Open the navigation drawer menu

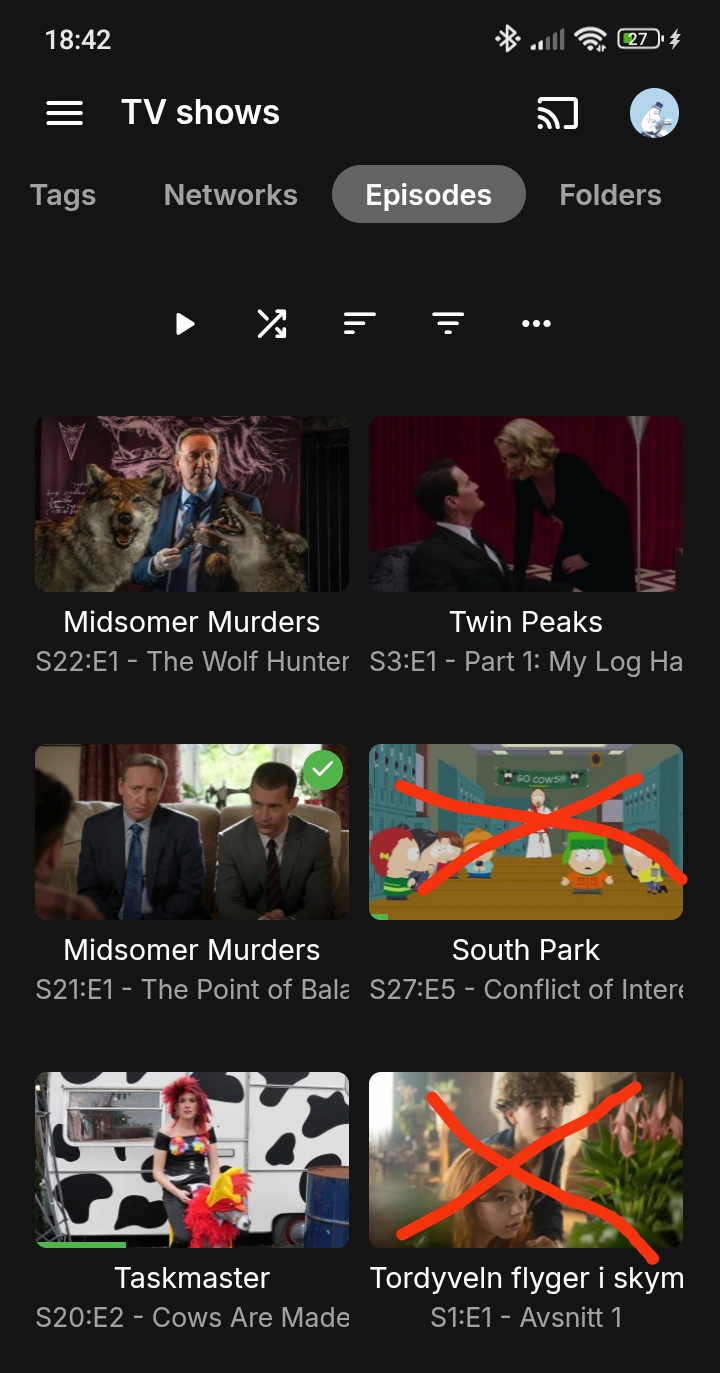(x=65, y=113)
